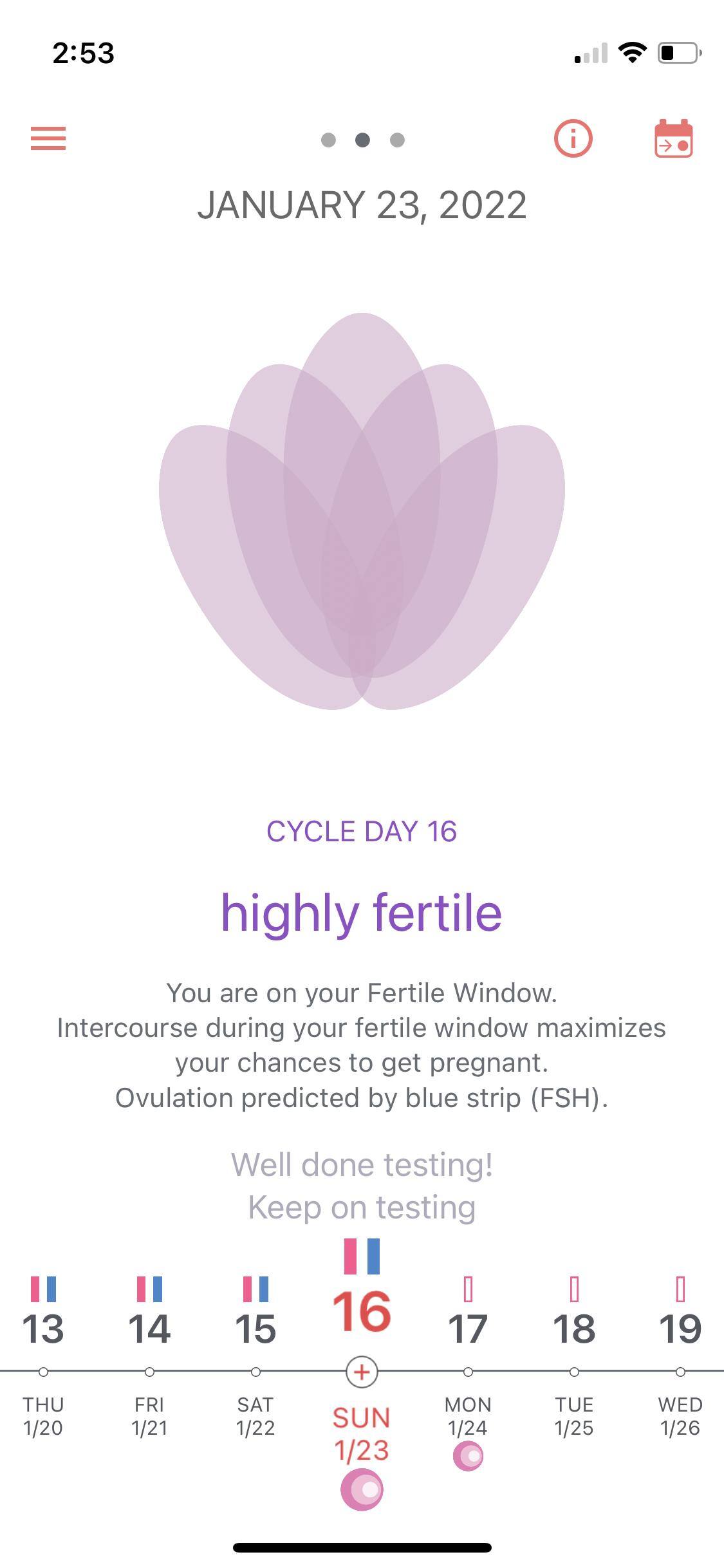Select cycle day 15, Saturday 1/22

click(x=255, y=1329)
